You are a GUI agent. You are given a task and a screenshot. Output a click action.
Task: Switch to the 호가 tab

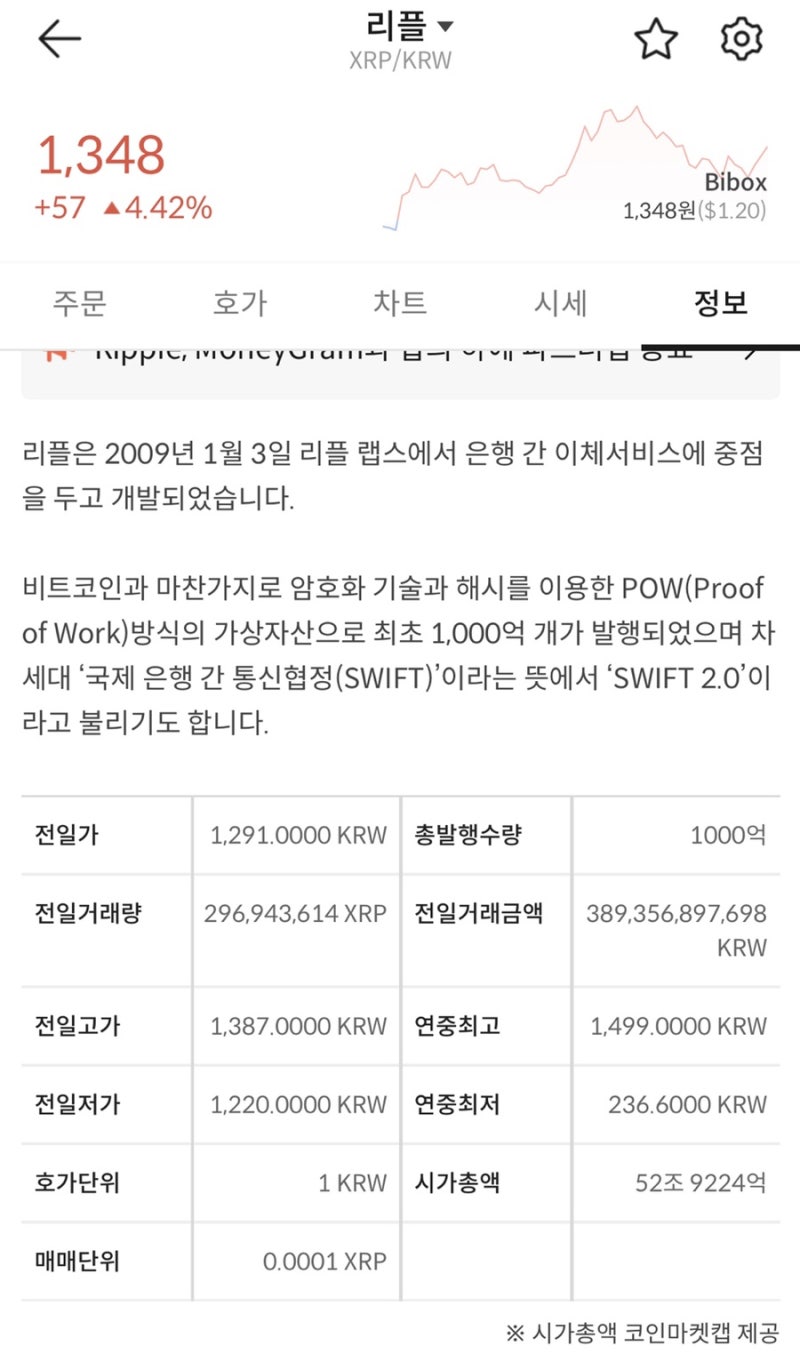[x=240, y=303]
